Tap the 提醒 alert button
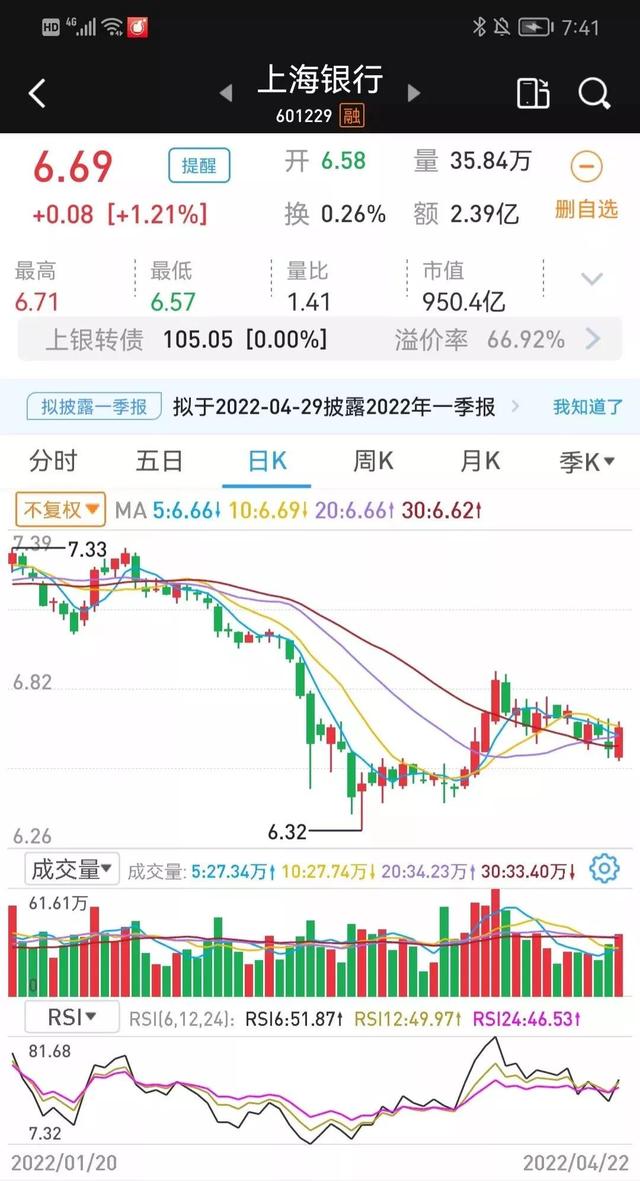Screen dimensions: 640x1181 pyautogui.click(x=199, y=166)
